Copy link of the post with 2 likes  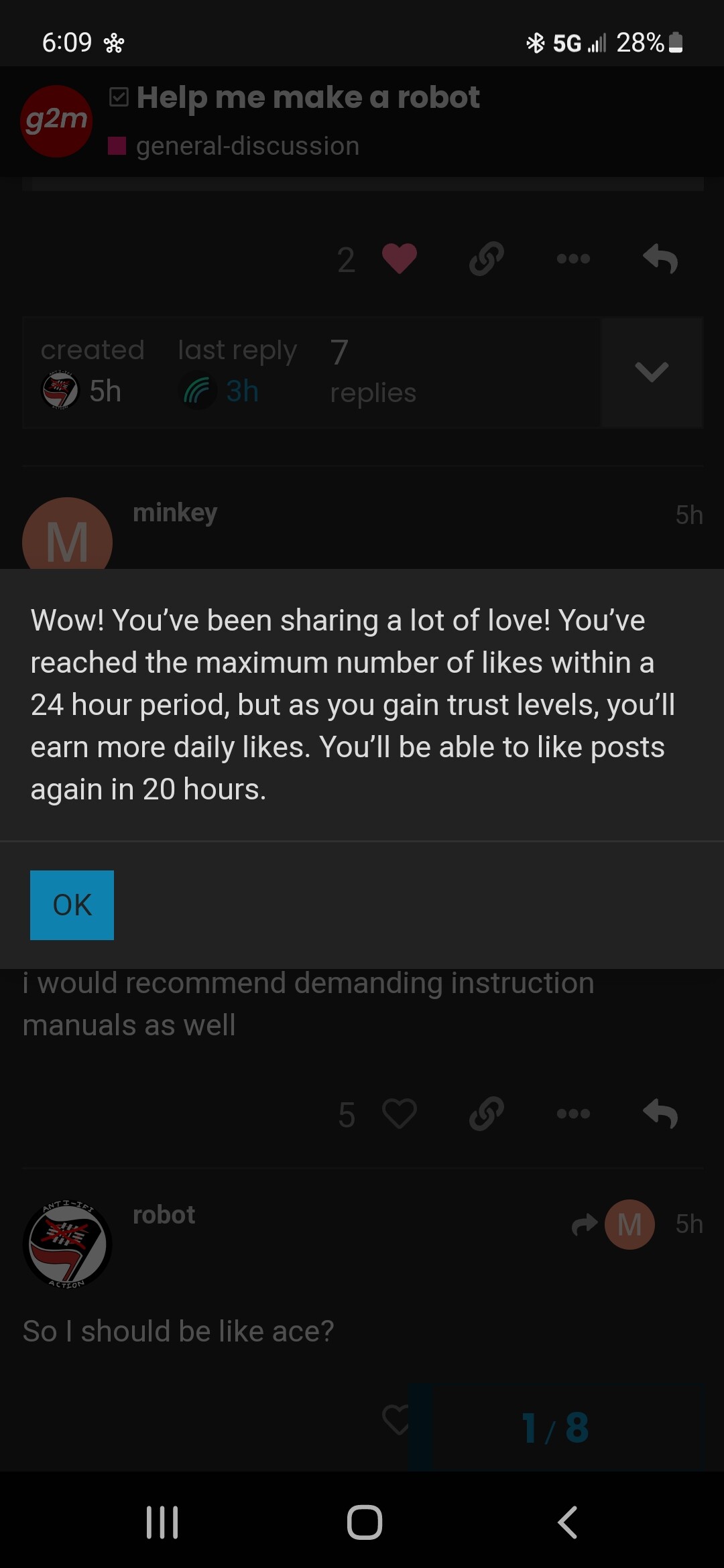point(487,259)
